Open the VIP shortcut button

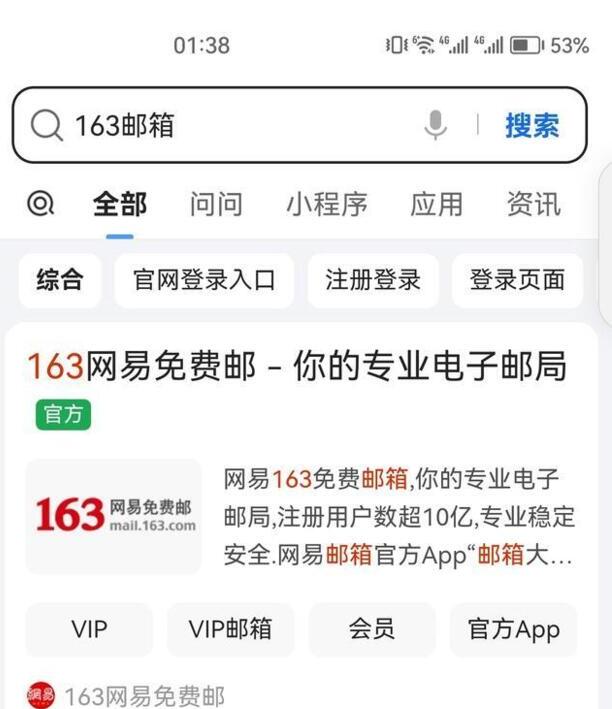89,630
